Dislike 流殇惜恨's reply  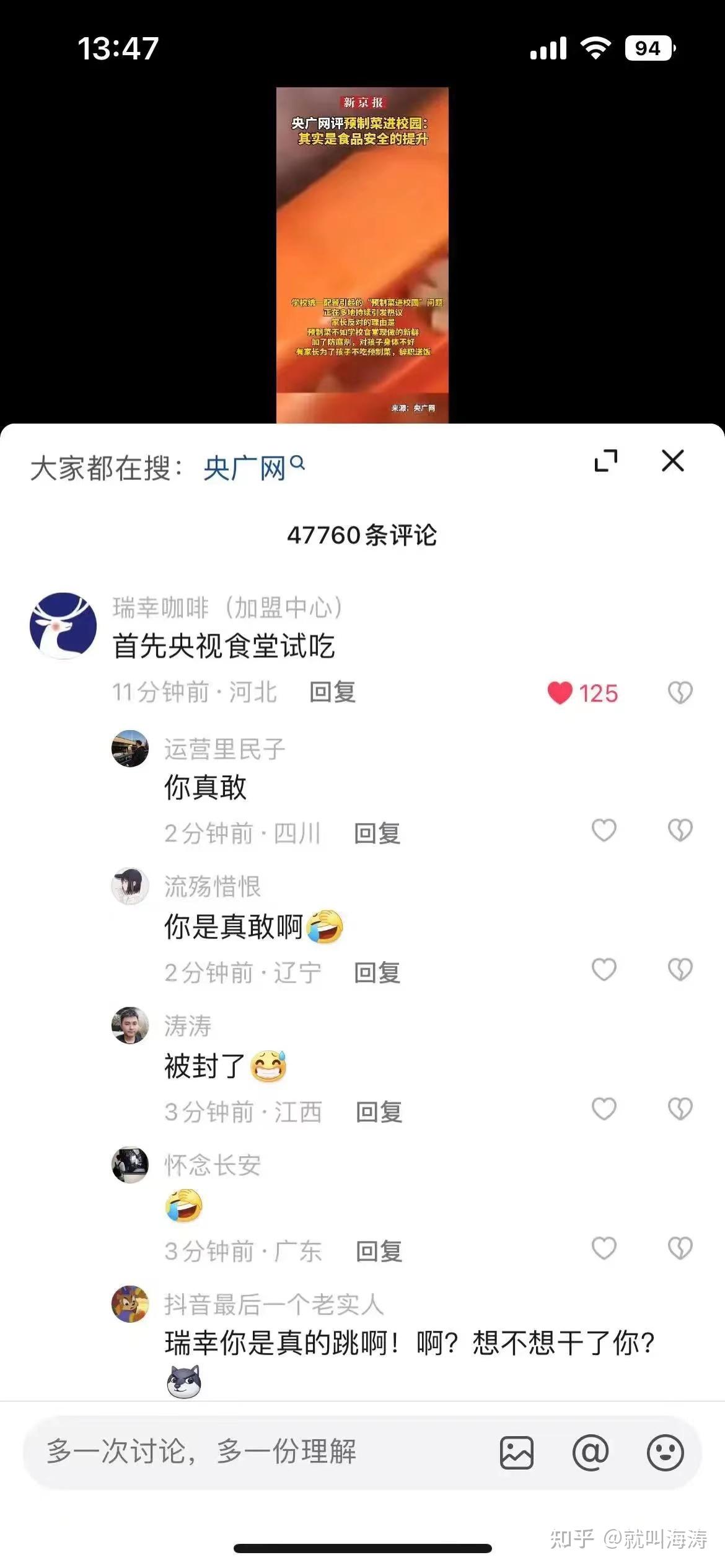tap(680, 969)
